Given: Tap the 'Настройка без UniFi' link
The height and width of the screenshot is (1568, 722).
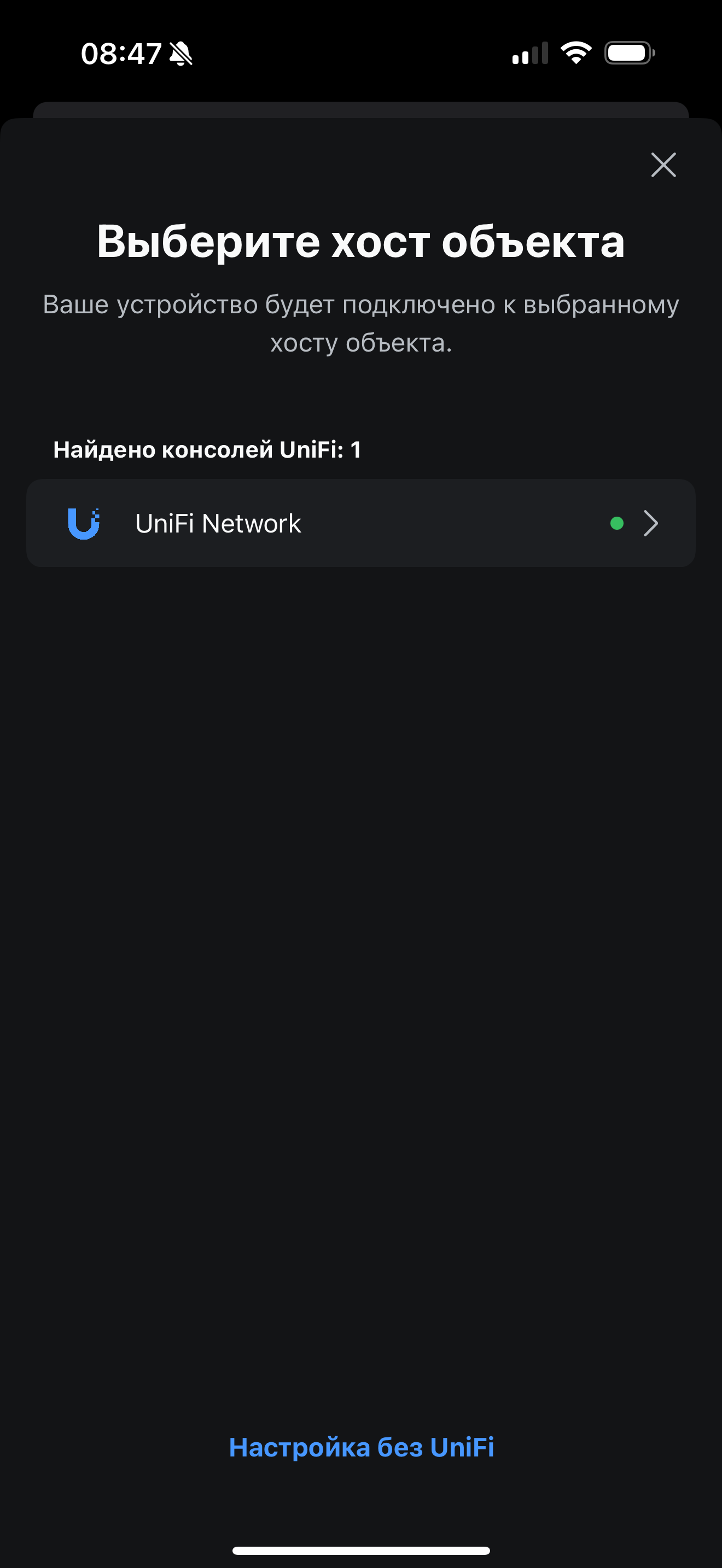Looking at the screenshot, I should (361, 1448).
